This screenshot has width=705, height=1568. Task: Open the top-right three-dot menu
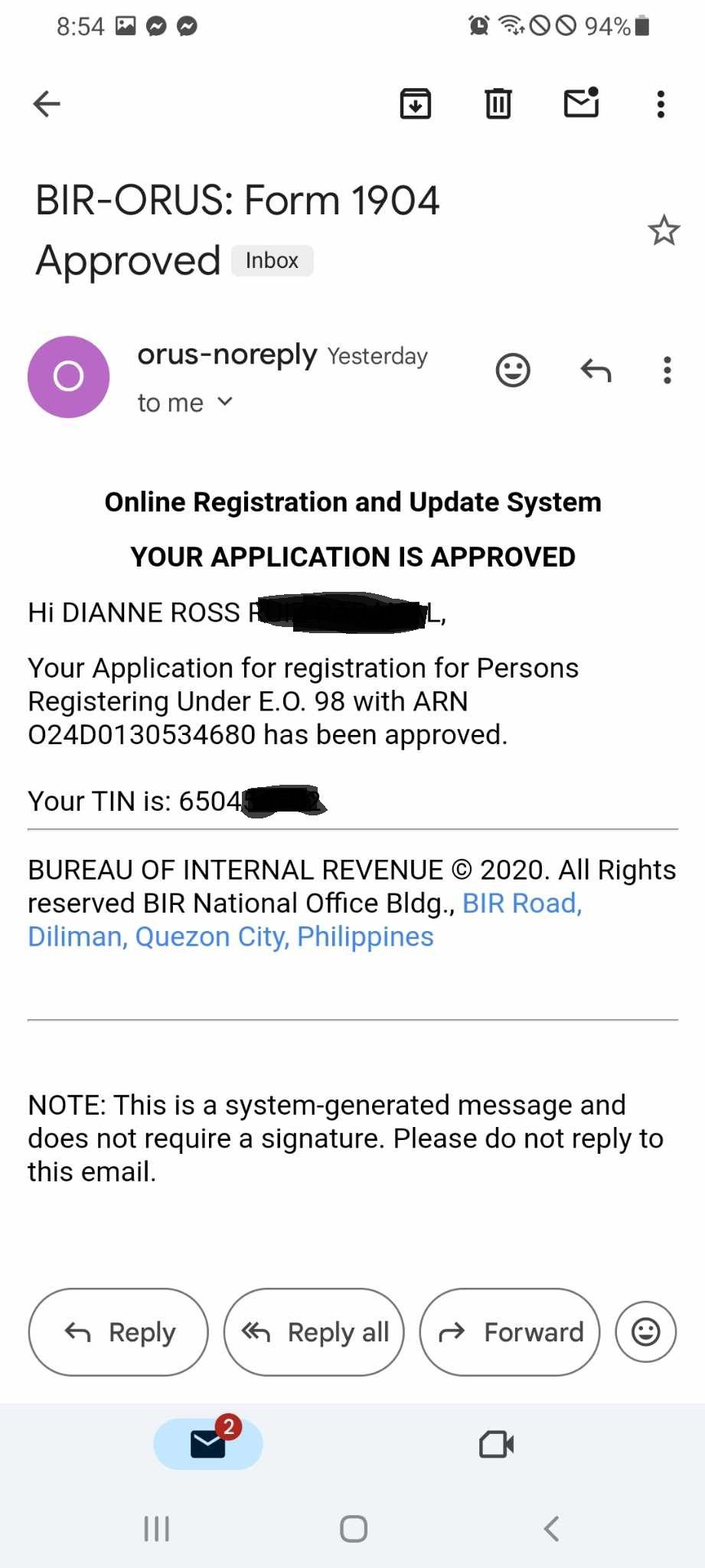pyautogui.click(x=660, y=103)
